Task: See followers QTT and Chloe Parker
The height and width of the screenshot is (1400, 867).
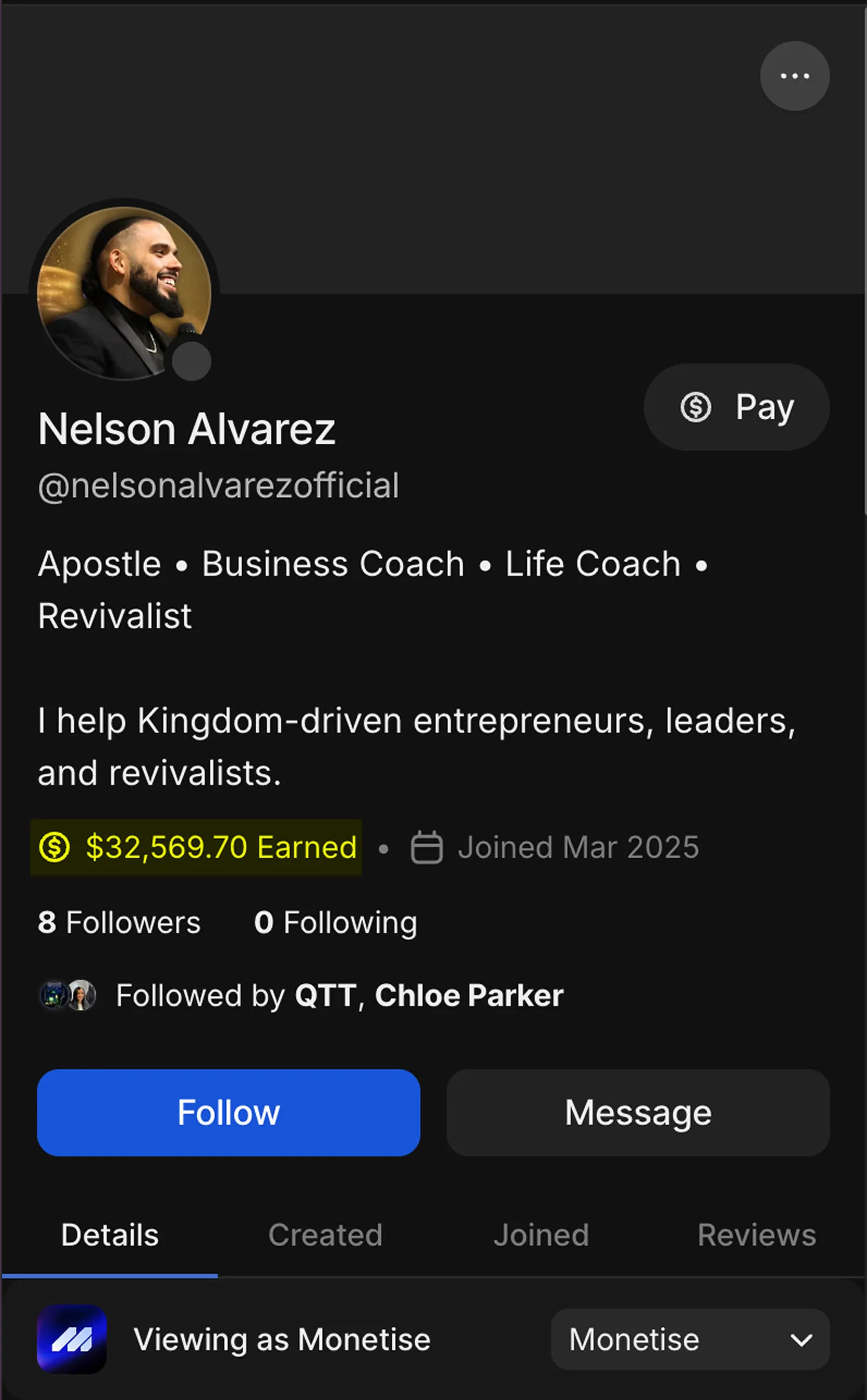Action: click(x=339, y=995)
